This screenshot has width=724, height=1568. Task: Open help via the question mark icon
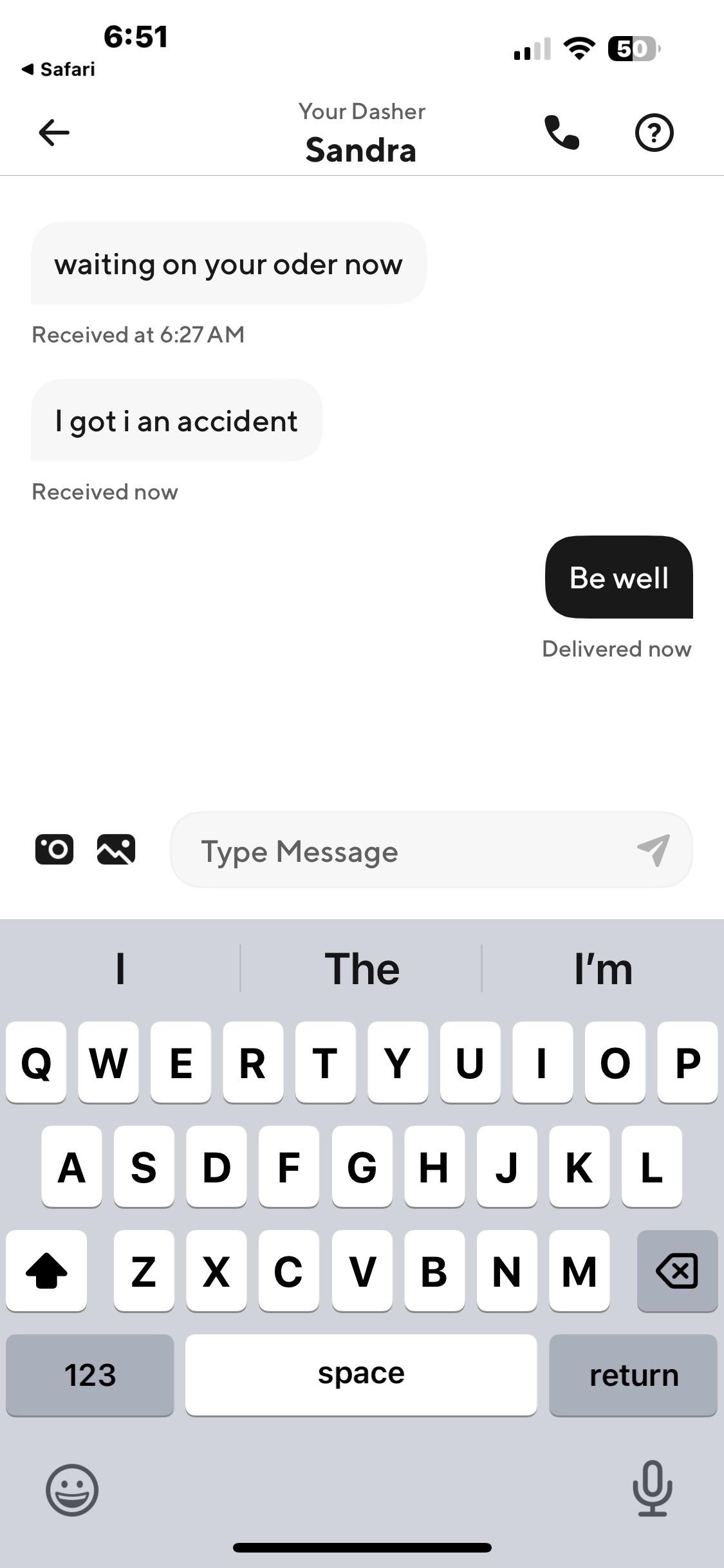pyautogui.click(x=654, y=133)
